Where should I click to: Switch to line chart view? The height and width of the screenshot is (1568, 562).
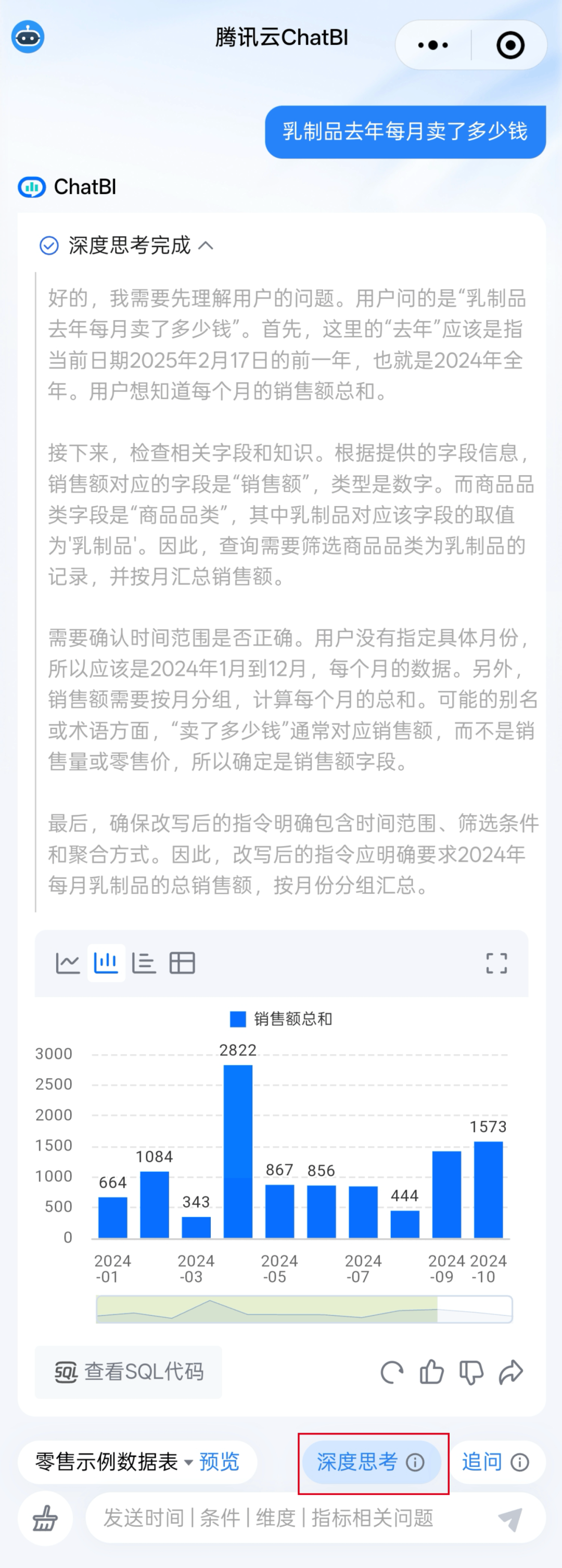coord(68,963)
